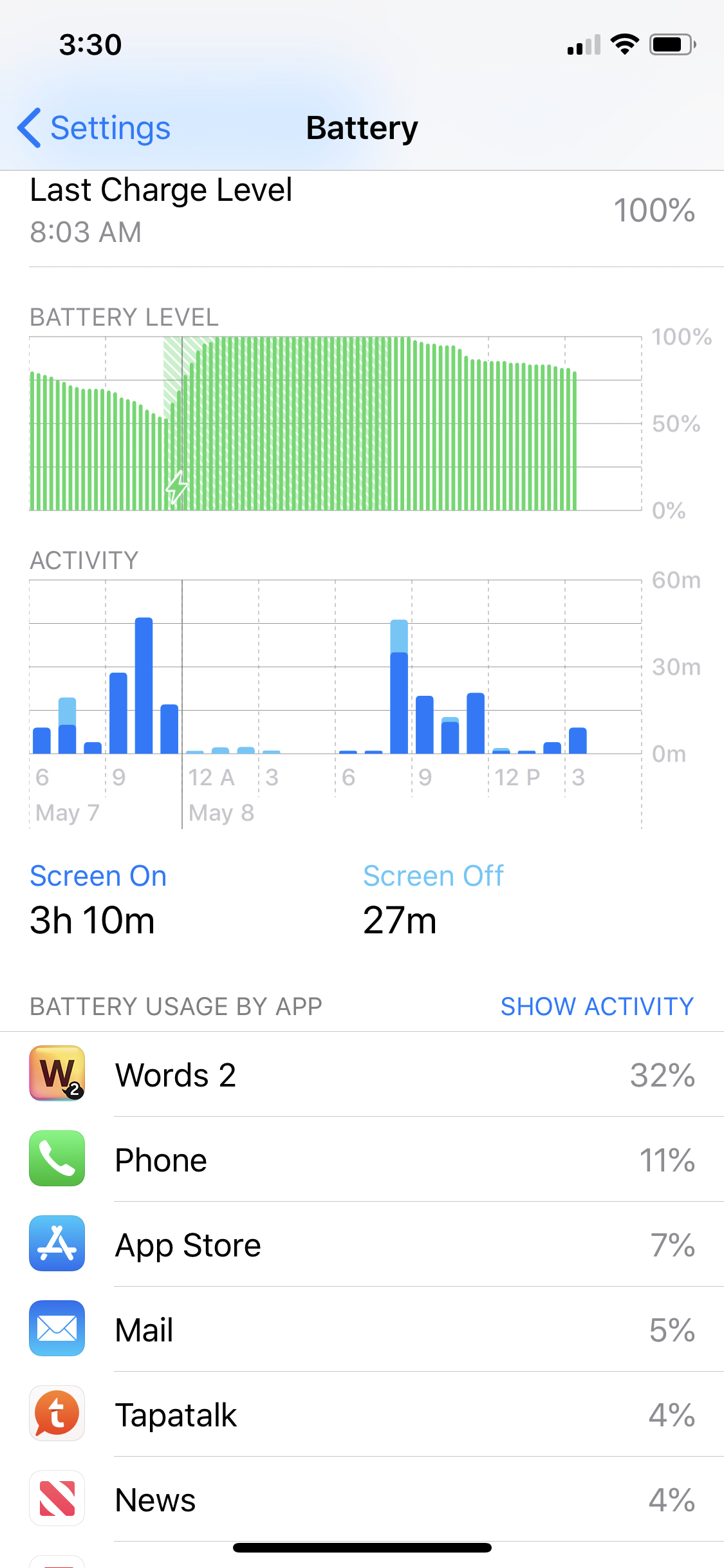Tap the News usage row
The height and width of the screenshot is (1568, 724).
tap(362, 1500)
